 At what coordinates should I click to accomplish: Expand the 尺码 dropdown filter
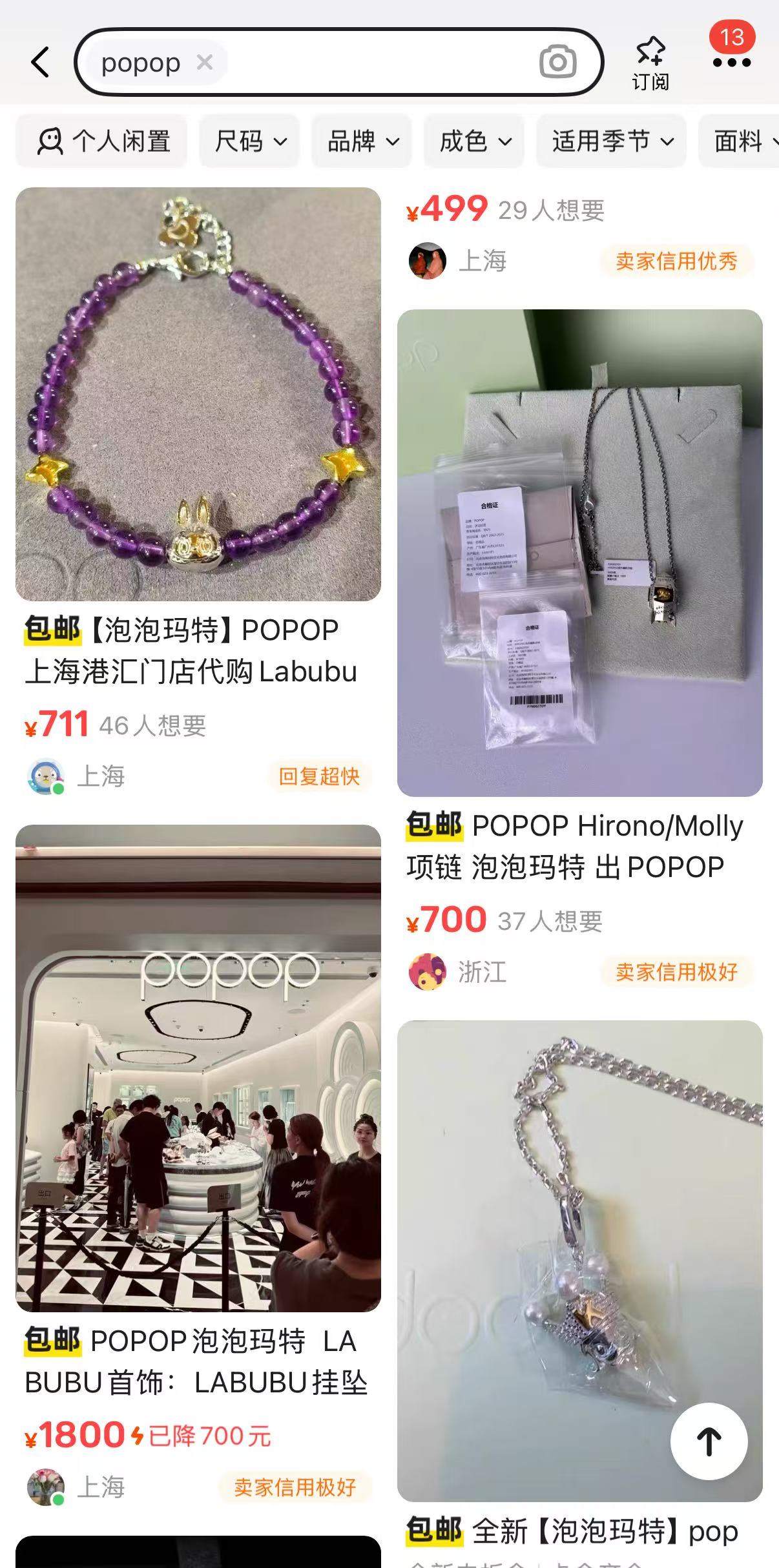pyautogui.click(x=250, y=141)
